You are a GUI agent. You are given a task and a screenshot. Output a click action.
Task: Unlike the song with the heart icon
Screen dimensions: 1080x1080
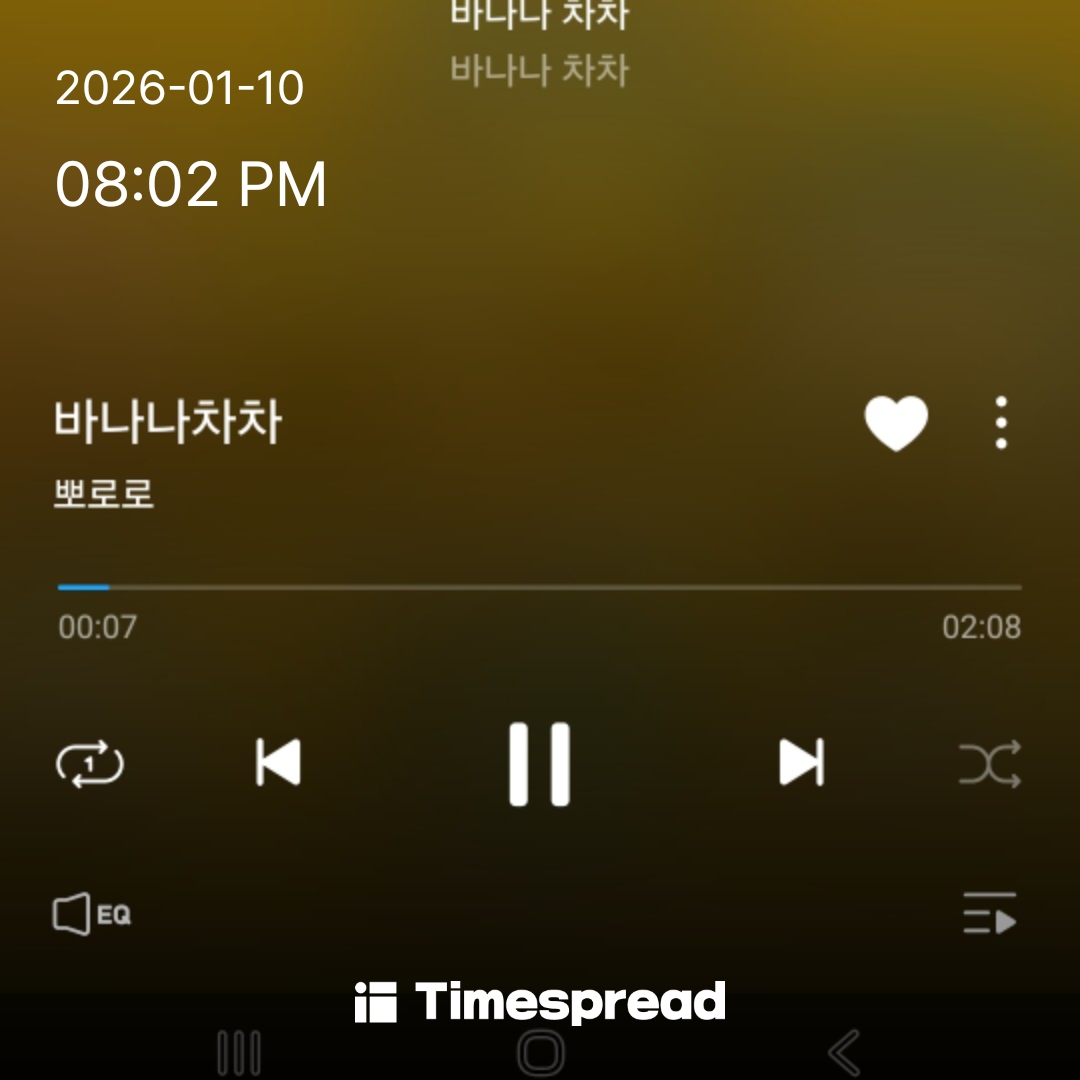(896, 423)
